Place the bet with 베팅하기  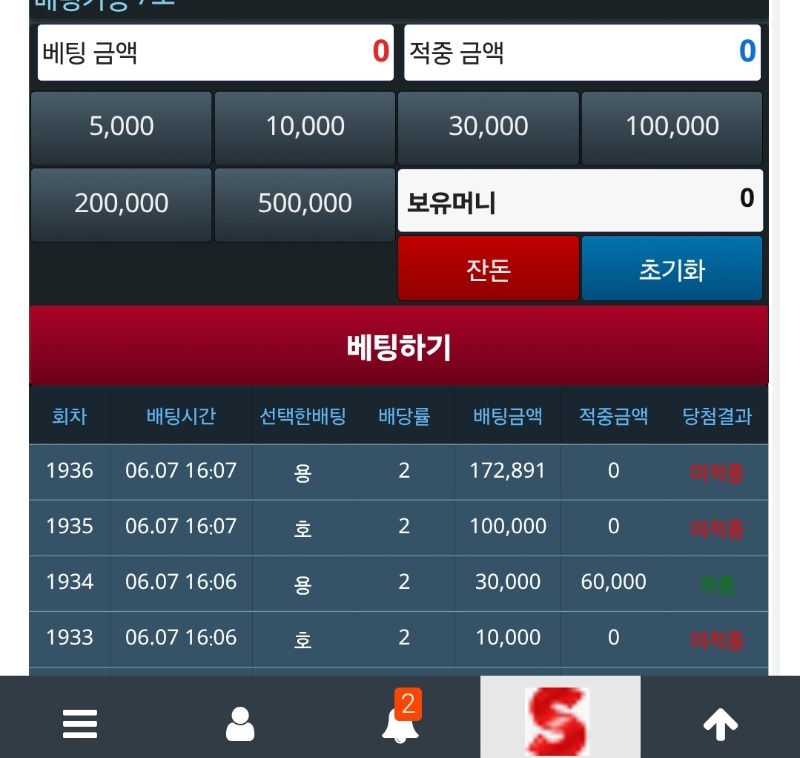click(x=399, y=346)
